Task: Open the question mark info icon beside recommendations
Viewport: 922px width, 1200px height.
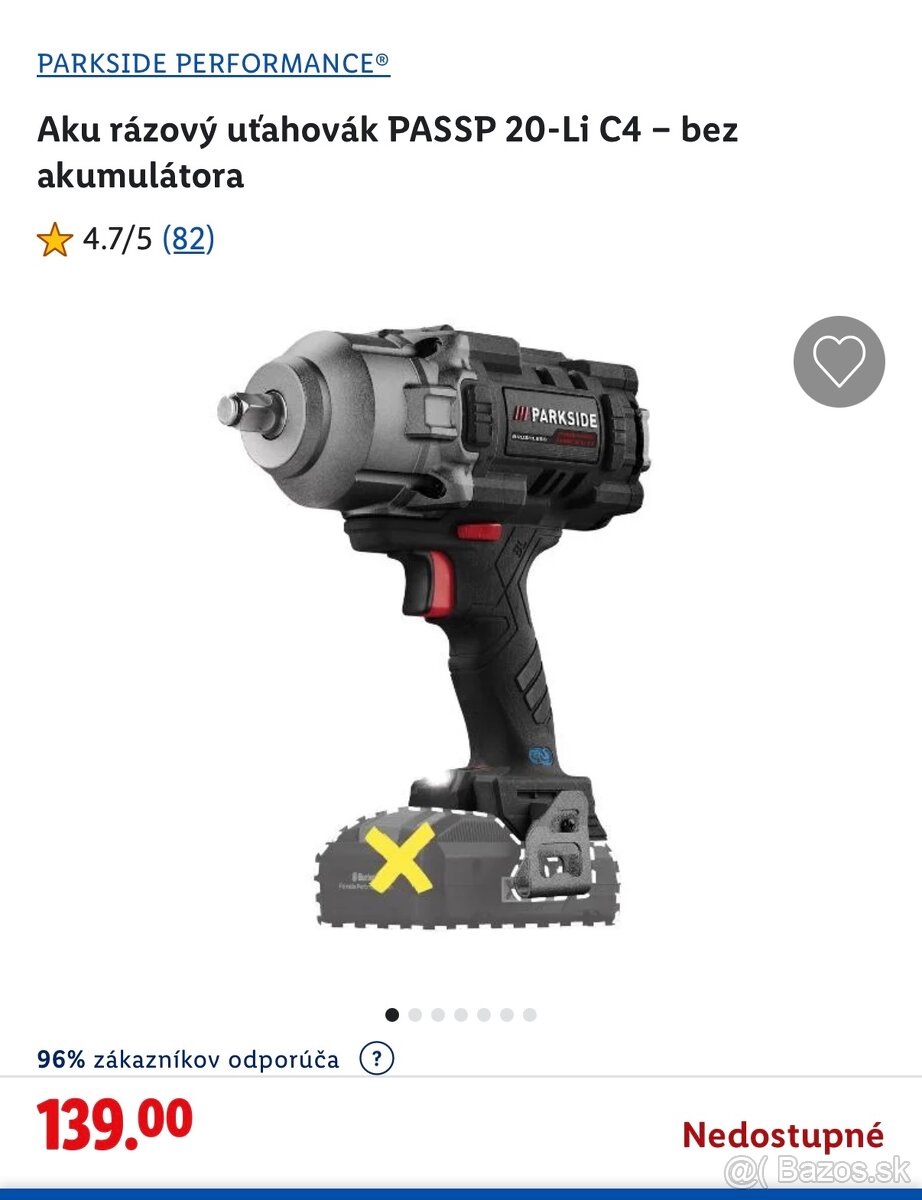Action: tap(377, 1058)
